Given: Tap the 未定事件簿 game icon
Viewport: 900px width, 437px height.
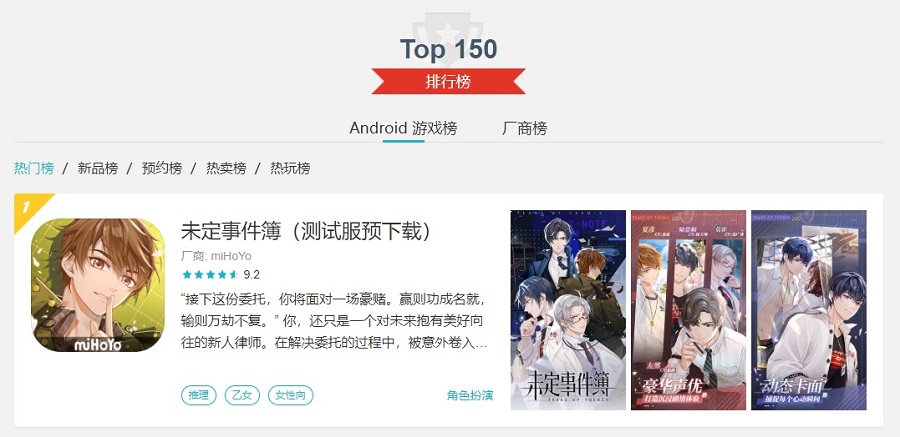Looking at the screenshot, I should click(98, 285).
